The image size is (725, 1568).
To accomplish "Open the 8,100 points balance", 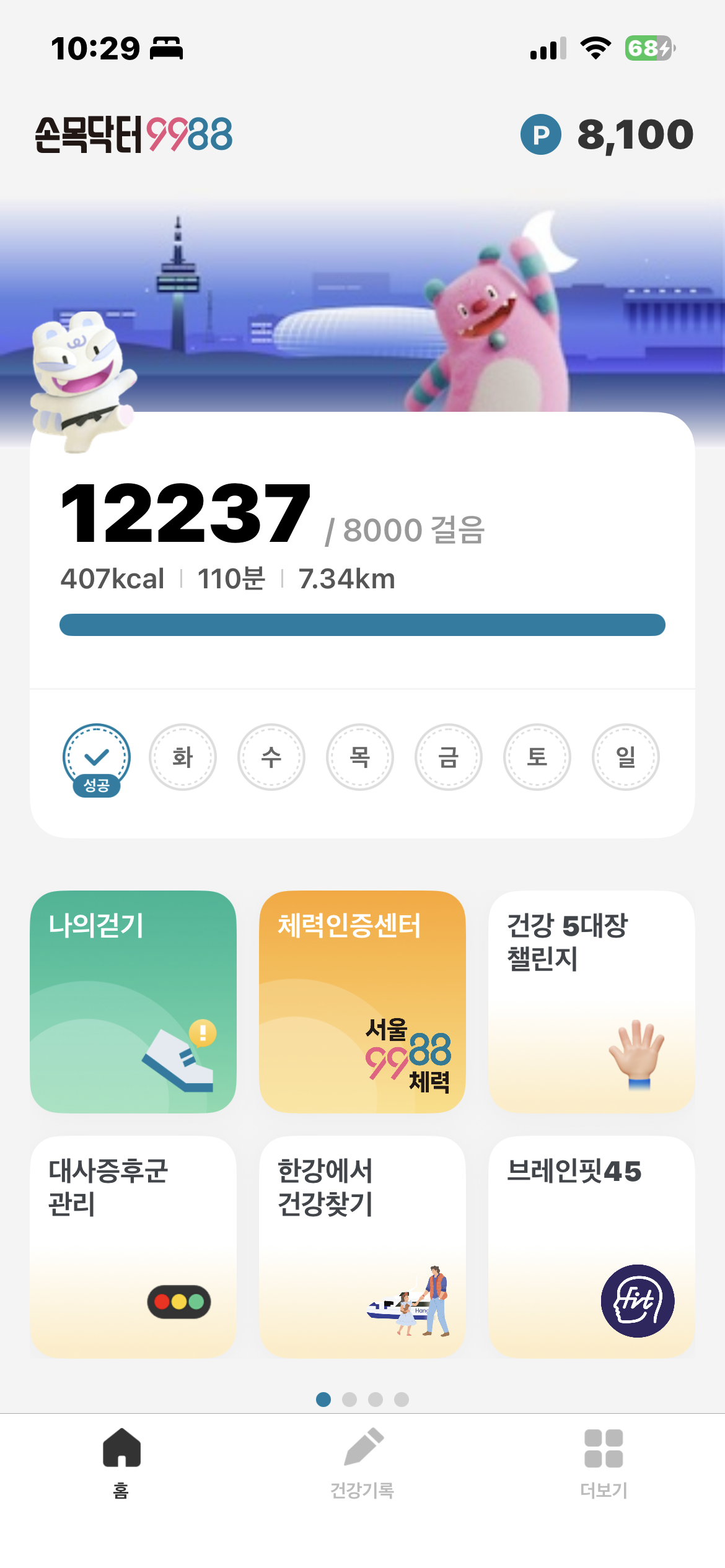I will point(607,134).
